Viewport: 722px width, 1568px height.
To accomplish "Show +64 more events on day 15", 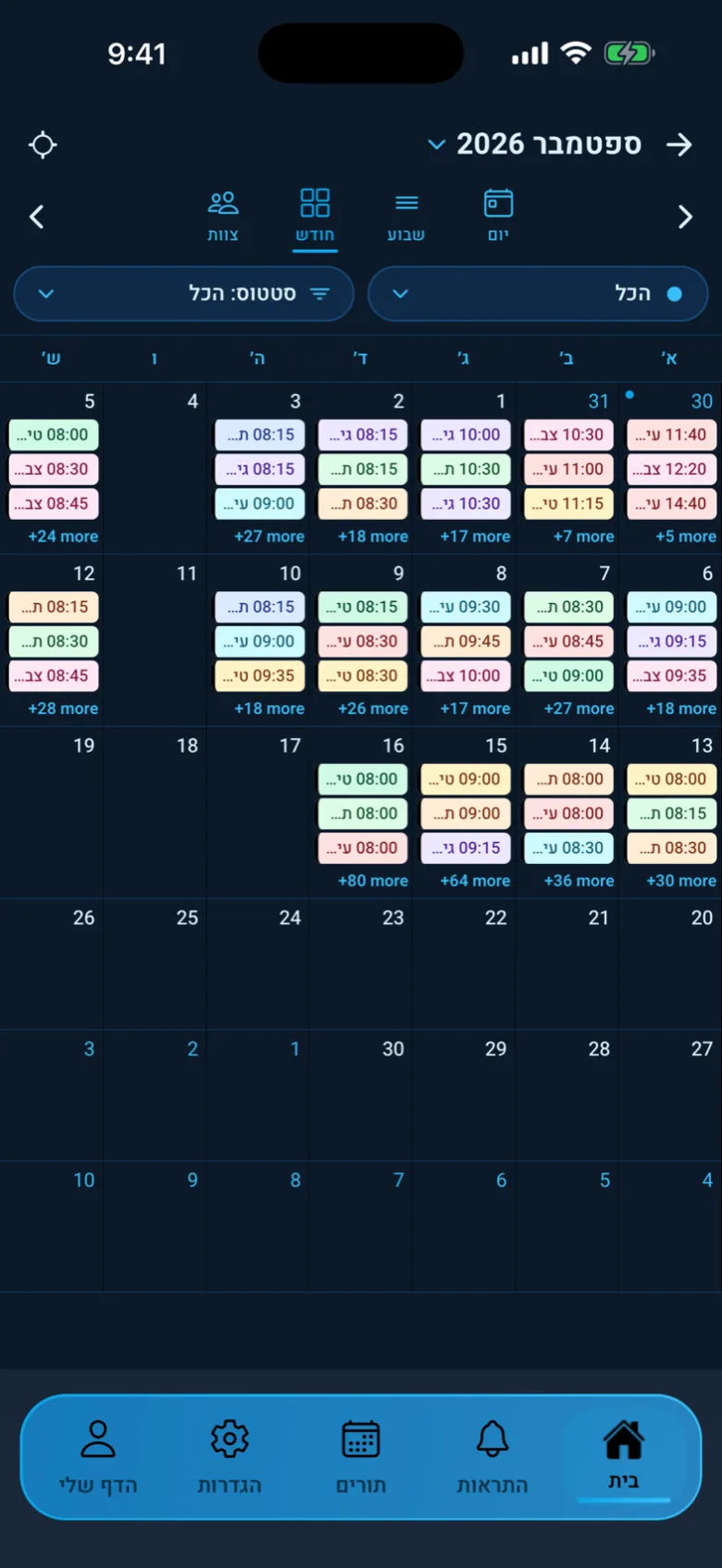I will click(475, 882).
